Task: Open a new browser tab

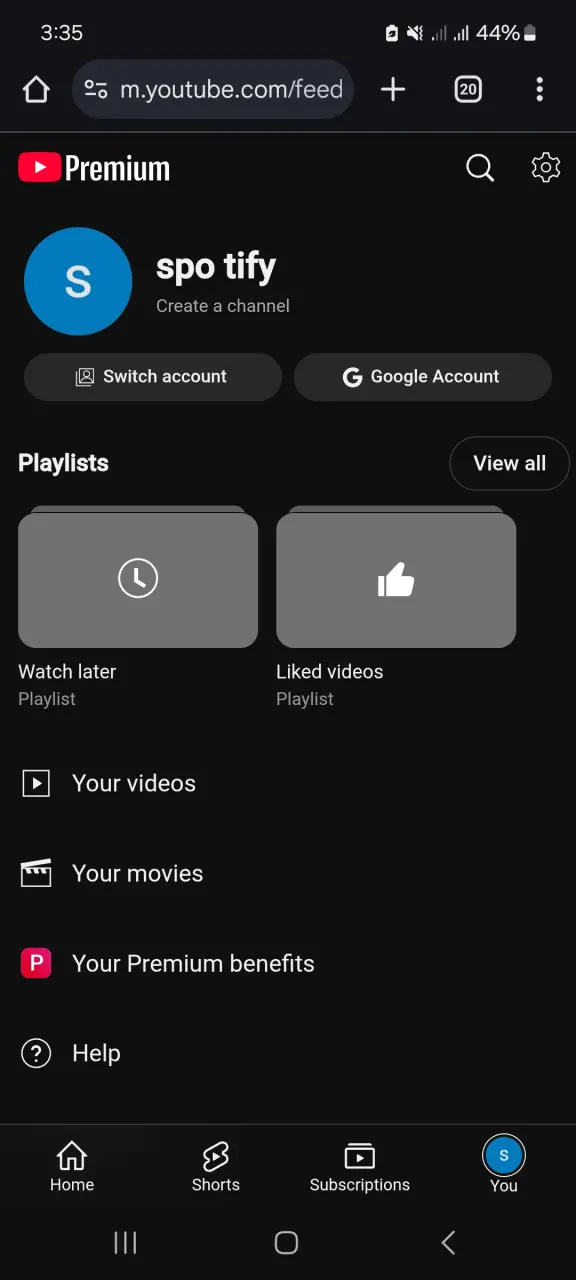Action: 393,90
